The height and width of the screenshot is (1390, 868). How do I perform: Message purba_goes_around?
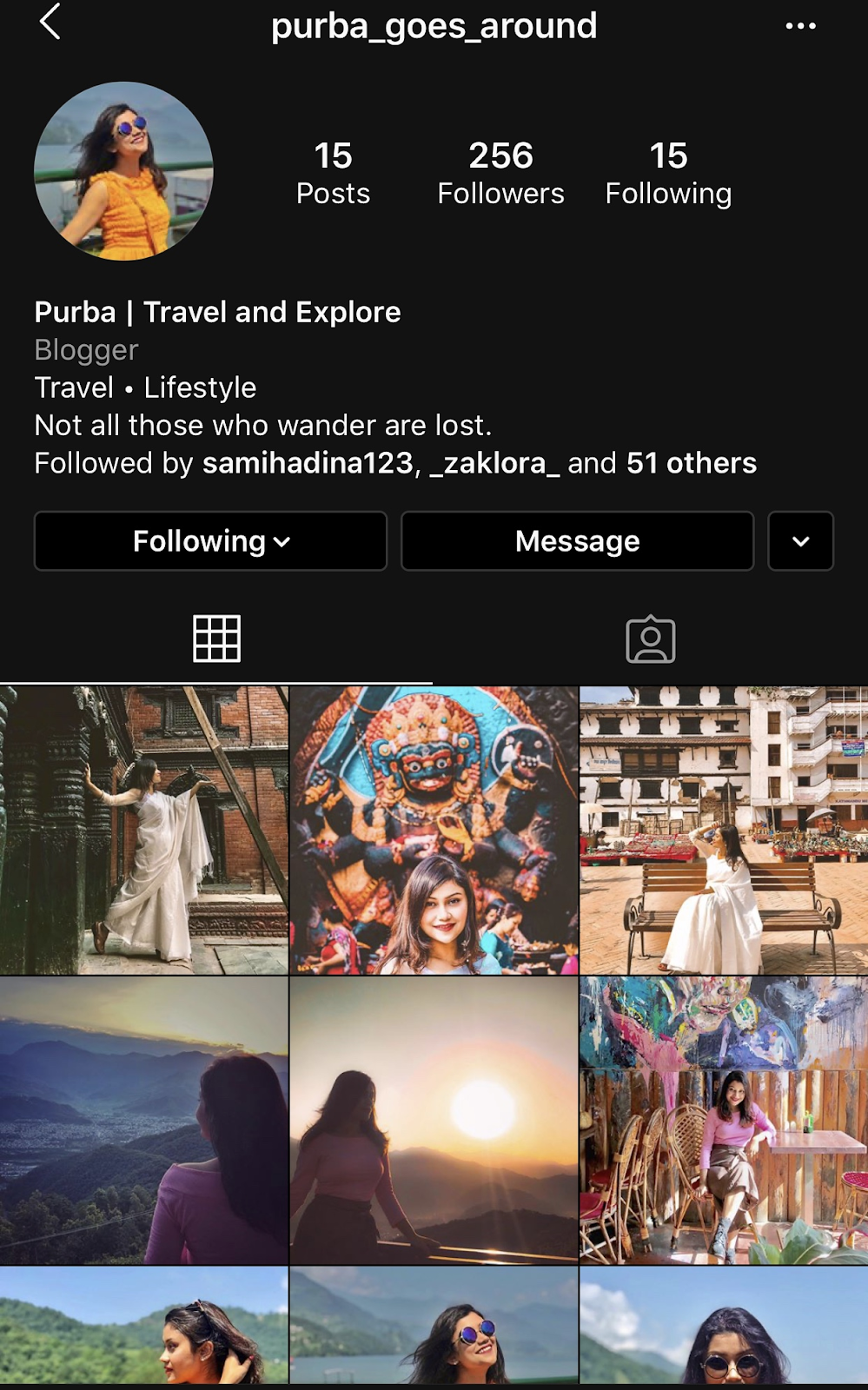pos(577,541)
